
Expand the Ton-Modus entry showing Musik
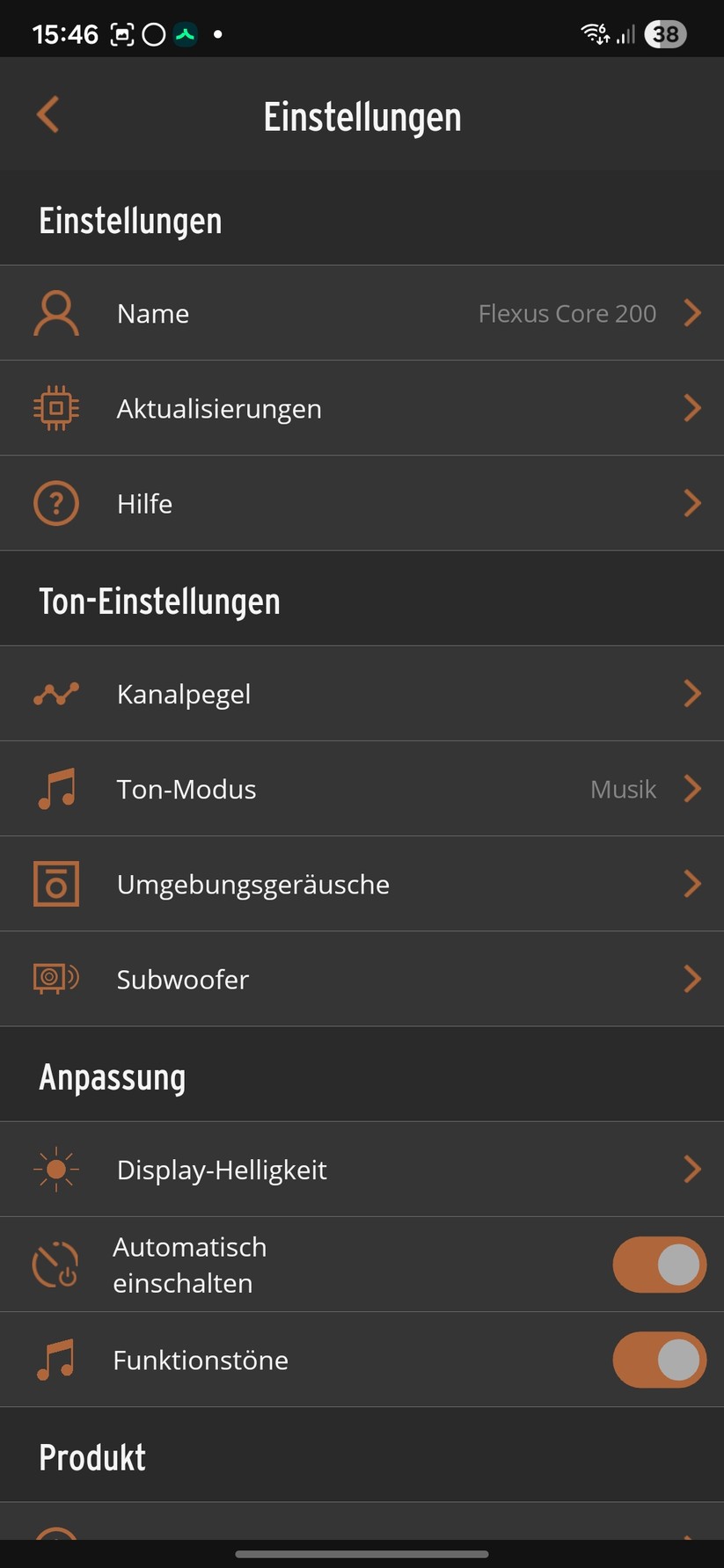[693, 788]
